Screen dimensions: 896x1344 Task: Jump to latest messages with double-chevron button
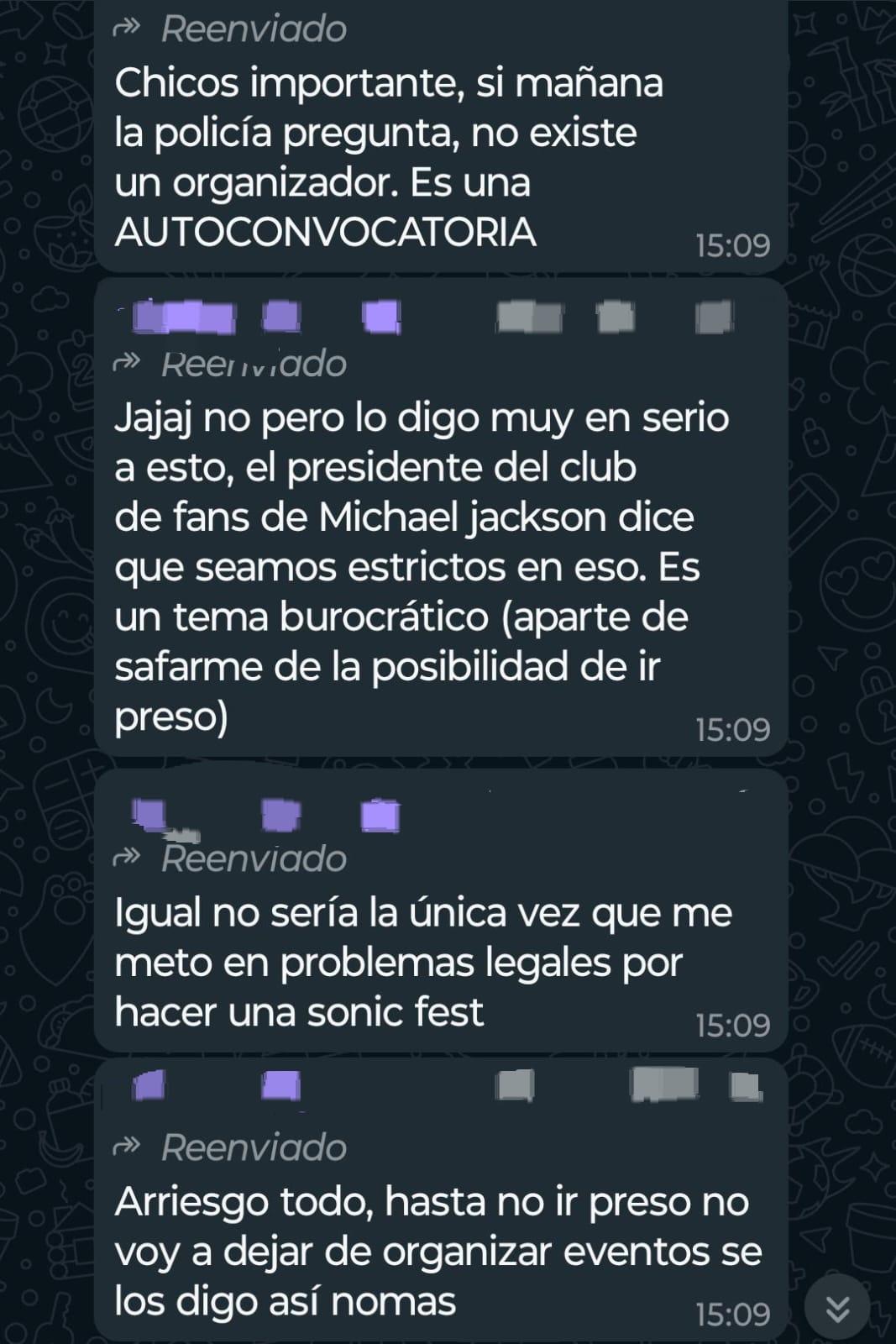[x=837, y=1308]
